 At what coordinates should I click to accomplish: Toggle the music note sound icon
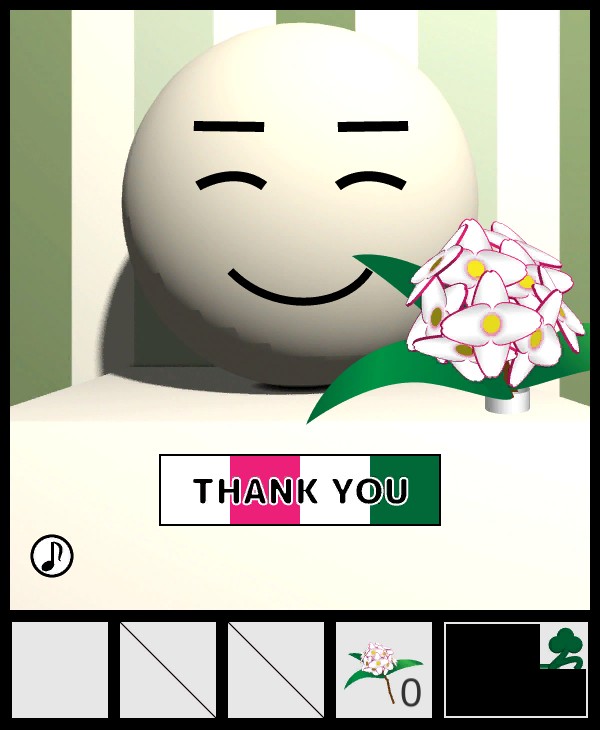[x=52, y=556]
